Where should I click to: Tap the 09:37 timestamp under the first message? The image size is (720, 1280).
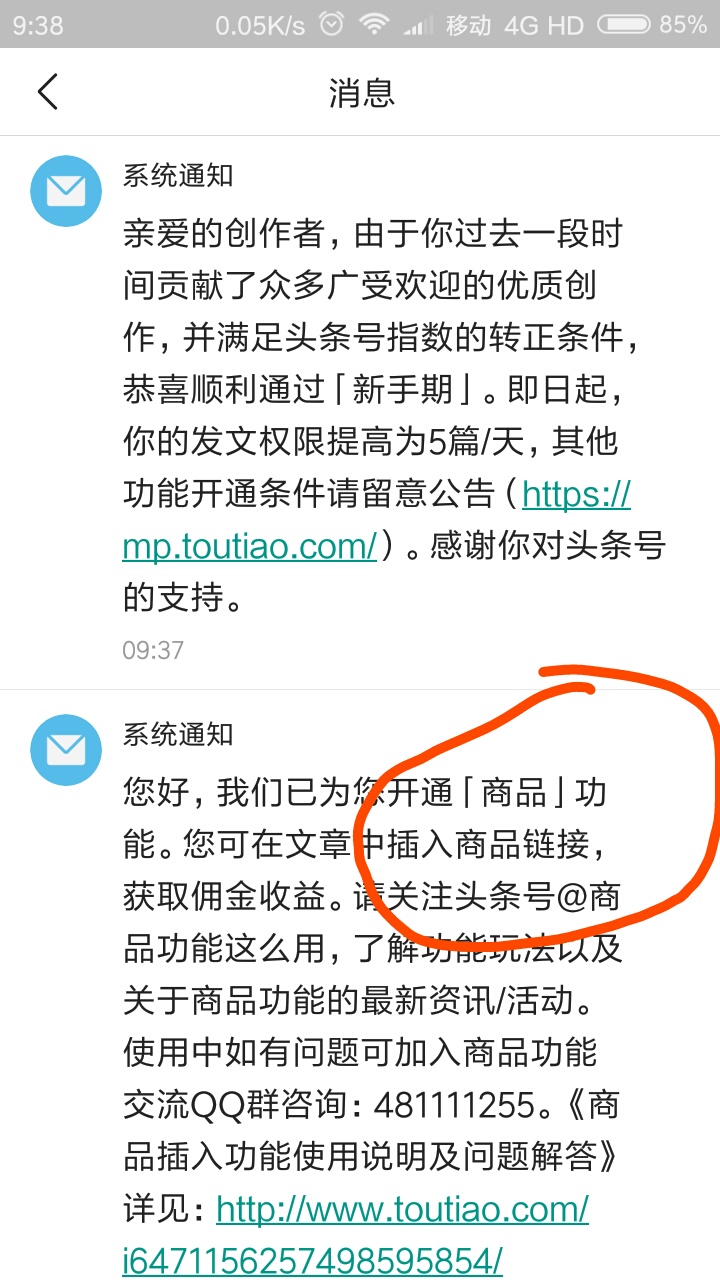[x=152, y=650]
